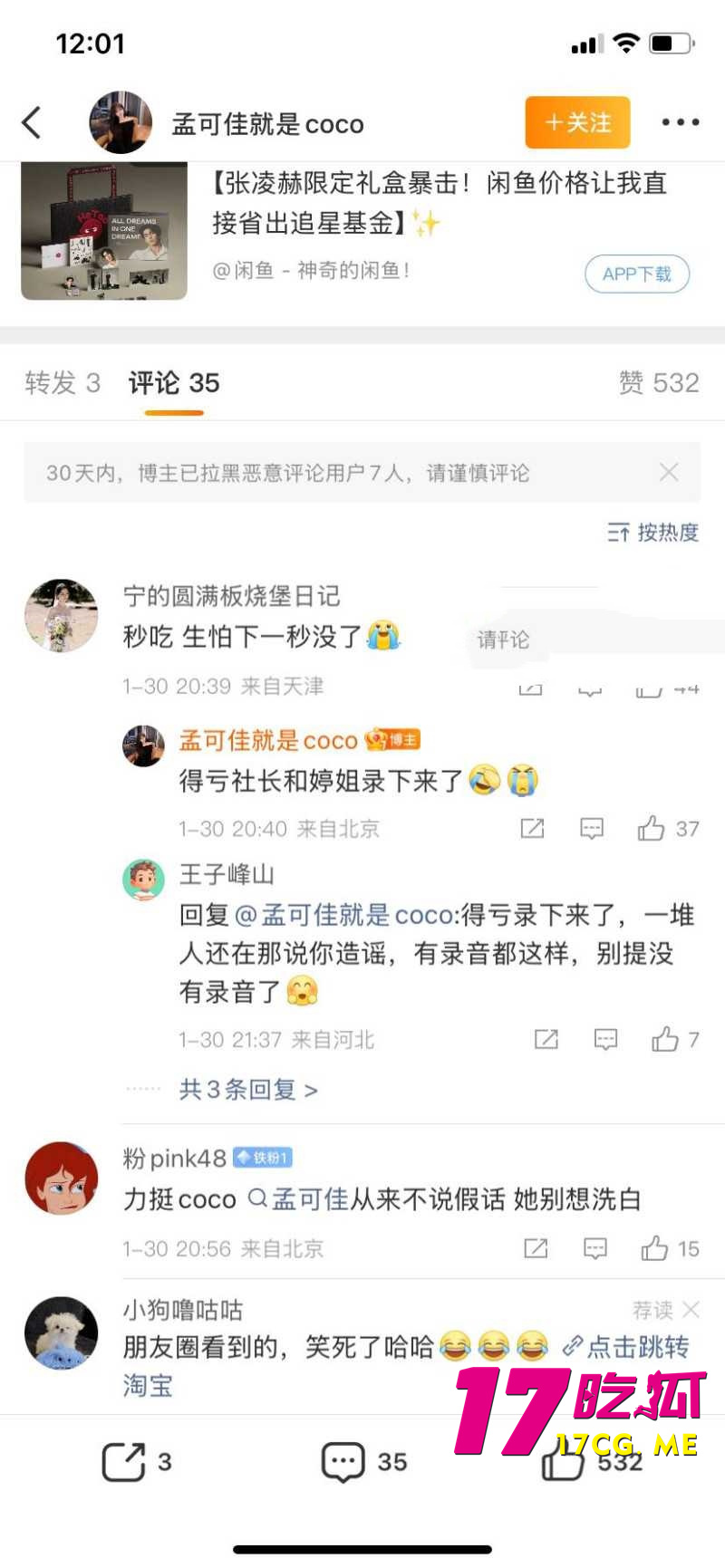725x1568 pixels.
Task: Tap the APP下载 button
Action: [638, 274]
